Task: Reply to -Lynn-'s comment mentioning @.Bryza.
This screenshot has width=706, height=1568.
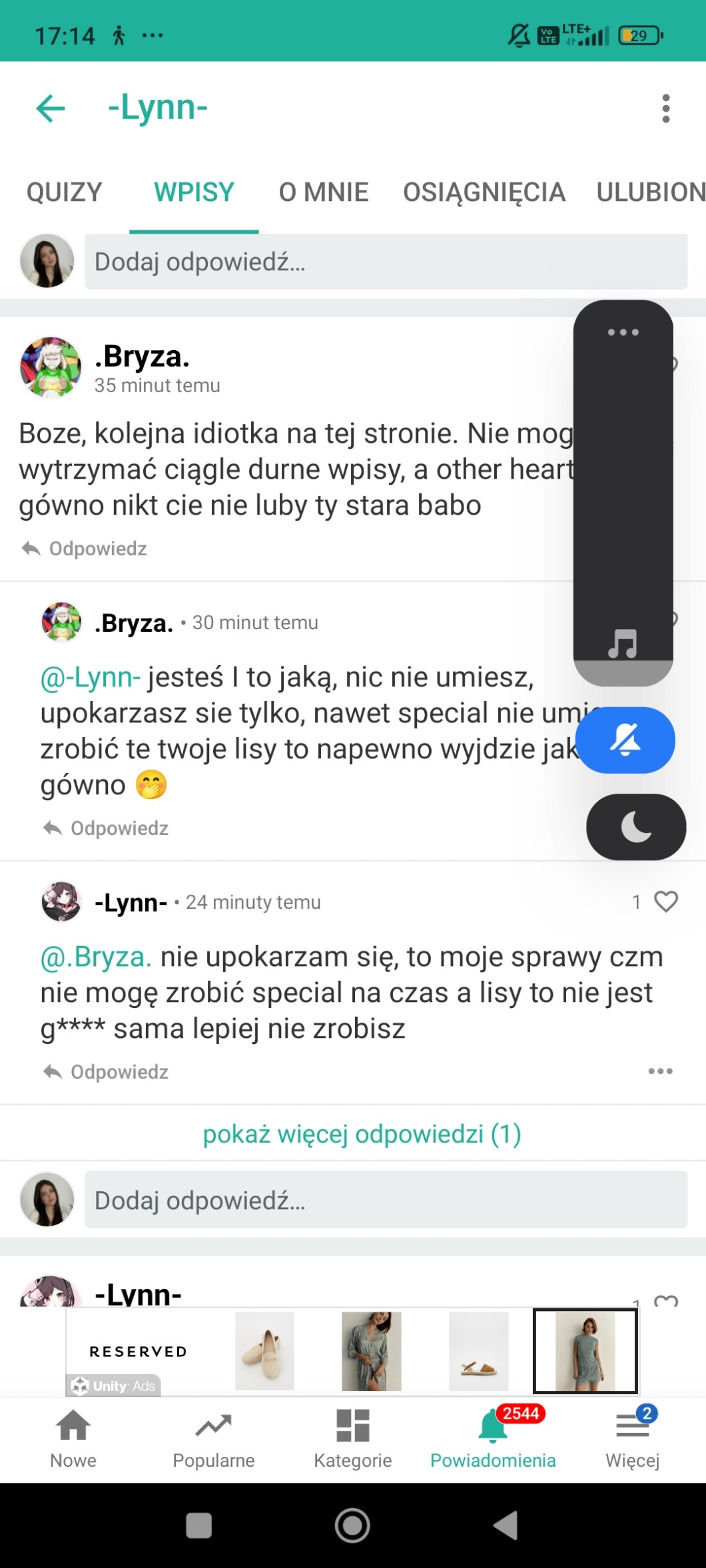Action: (107, 1072)
